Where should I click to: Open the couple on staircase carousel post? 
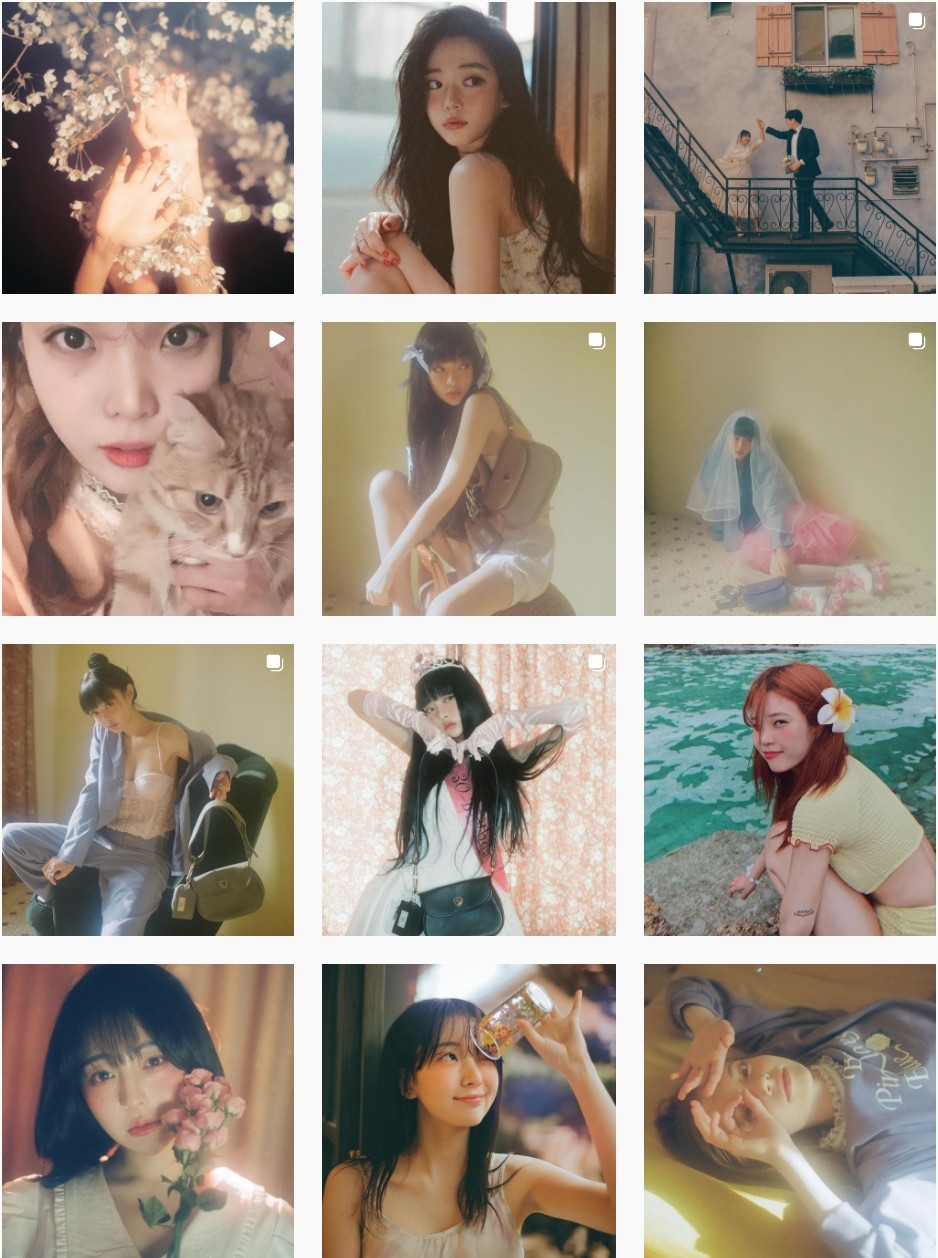point(790,148)
